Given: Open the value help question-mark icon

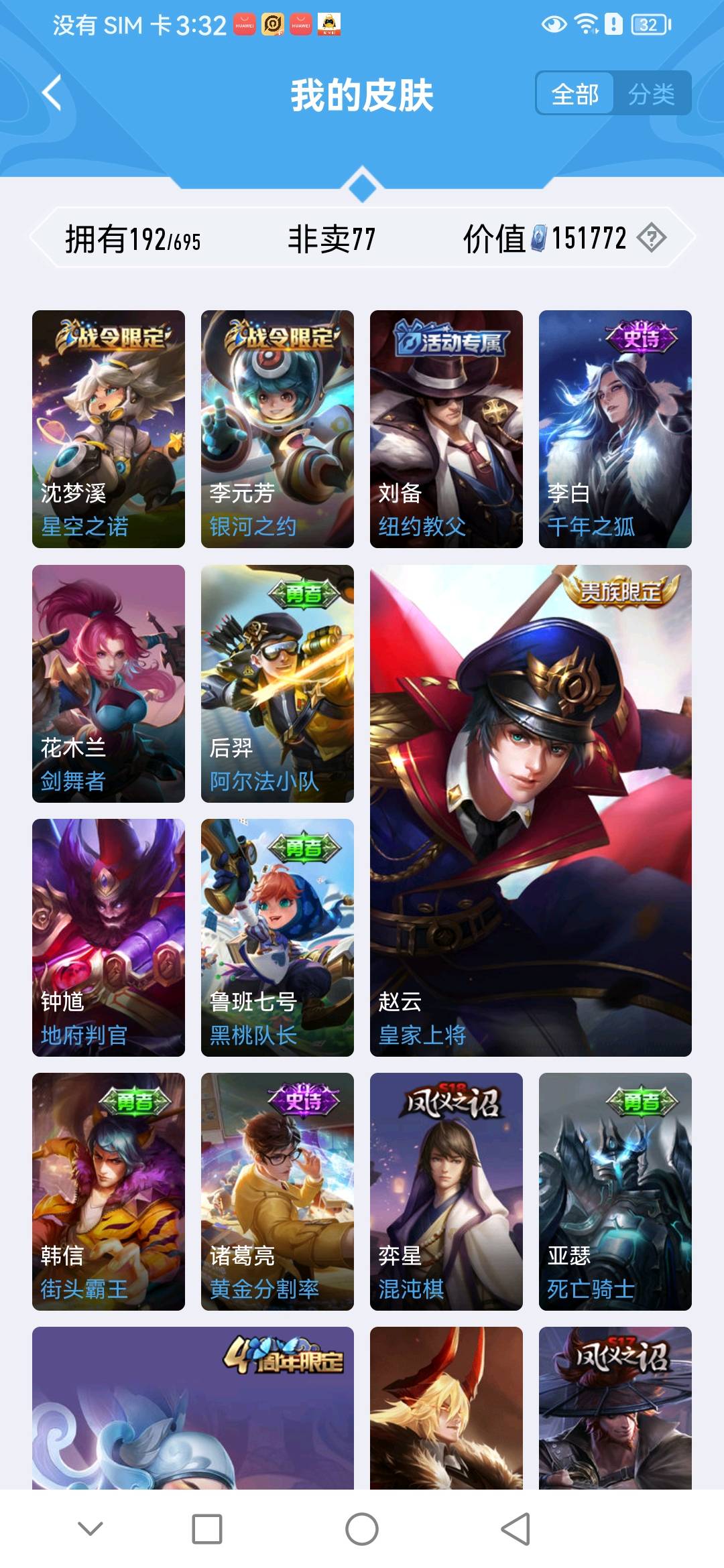Looking at the screenshot, I should [652, 237].
